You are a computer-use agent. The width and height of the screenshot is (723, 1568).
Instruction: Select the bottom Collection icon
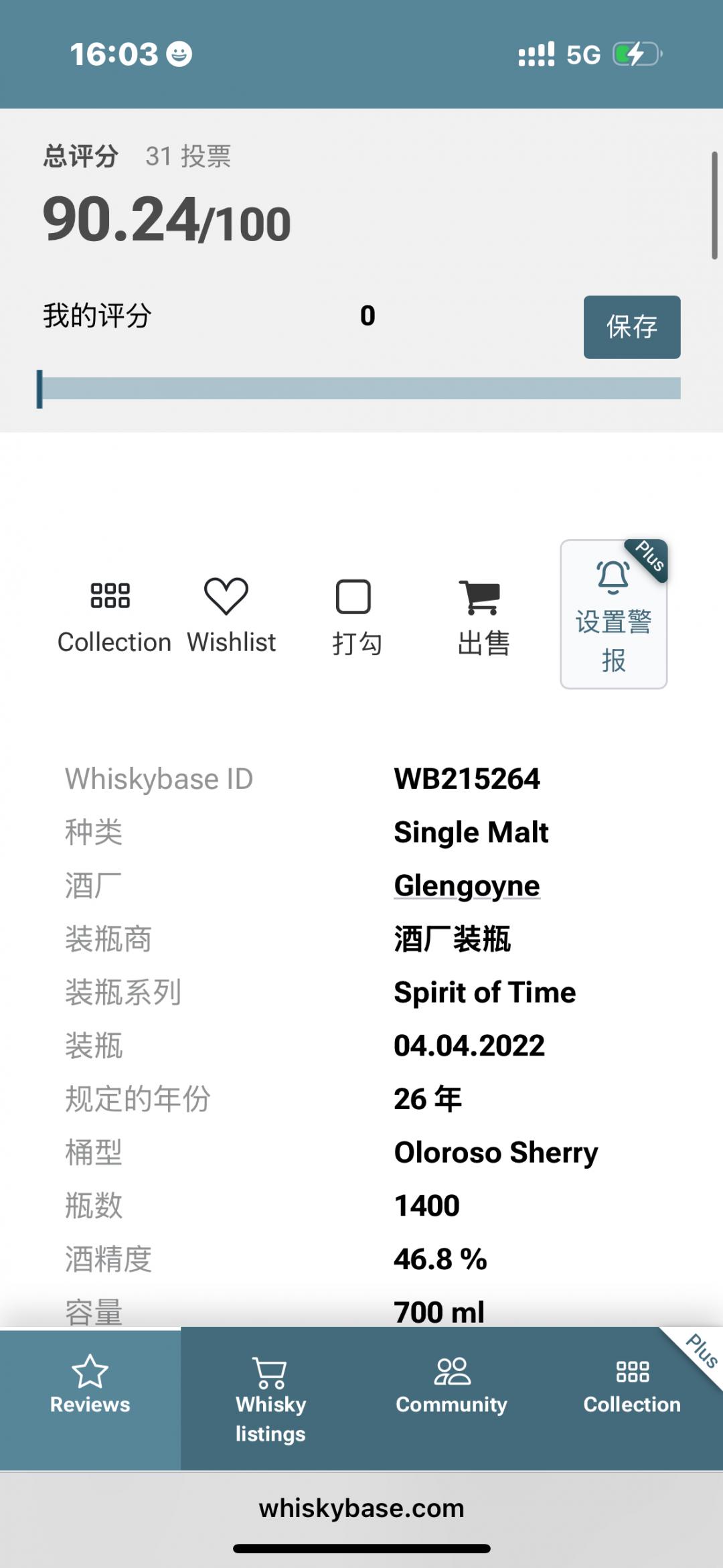(x=631, y=1370)
